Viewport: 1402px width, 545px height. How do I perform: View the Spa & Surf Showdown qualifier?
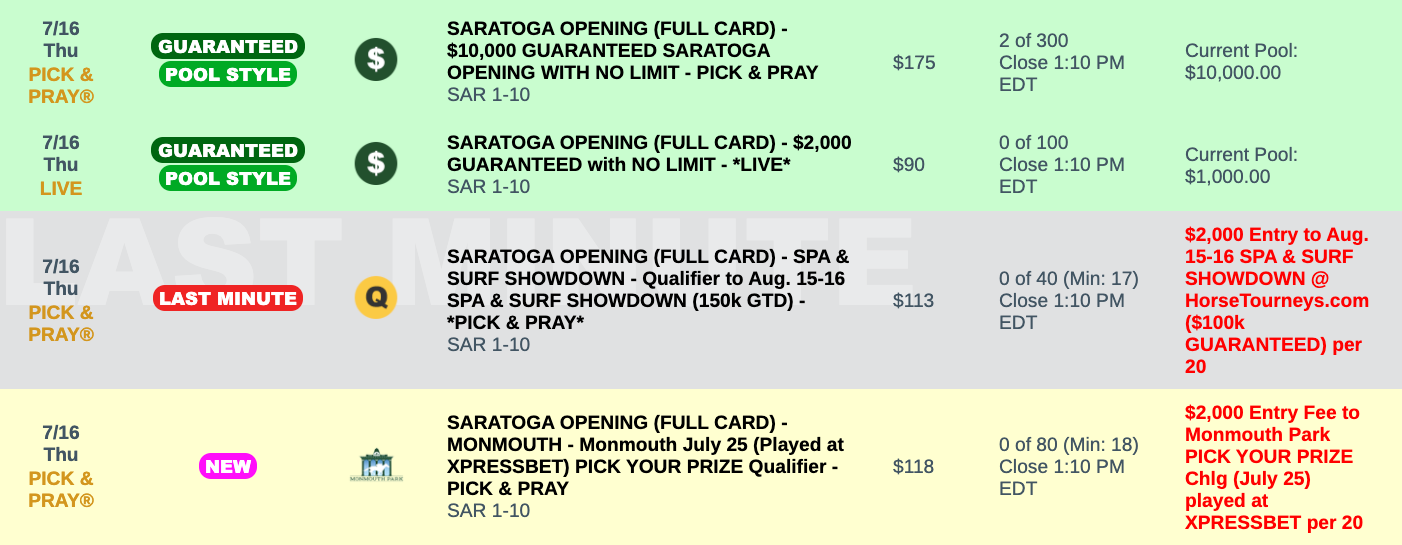646,277
